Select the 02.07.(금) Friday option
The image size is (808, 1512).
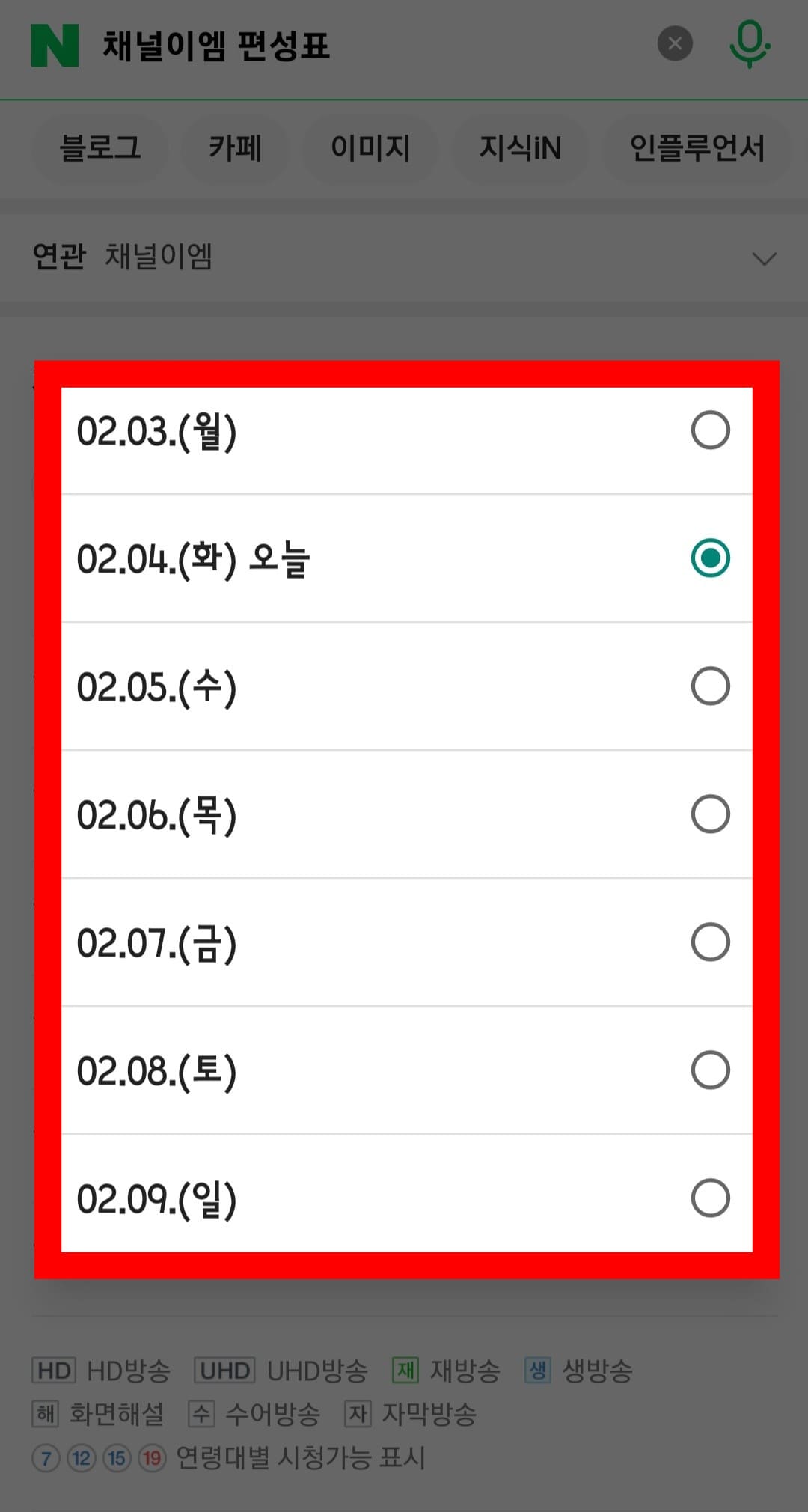[710, 942]
